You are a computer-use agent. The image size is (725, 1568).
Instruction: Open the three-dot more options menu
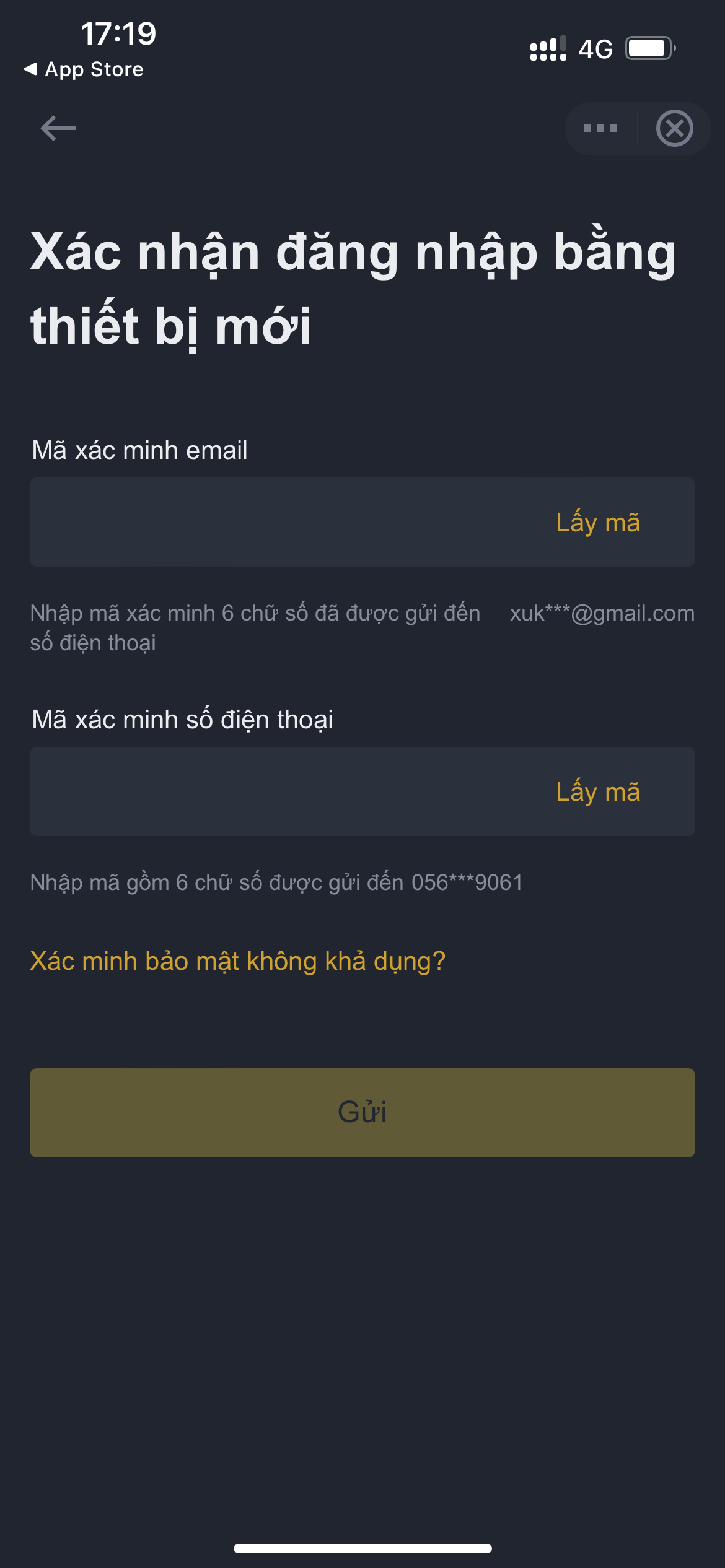coord(600,128)
